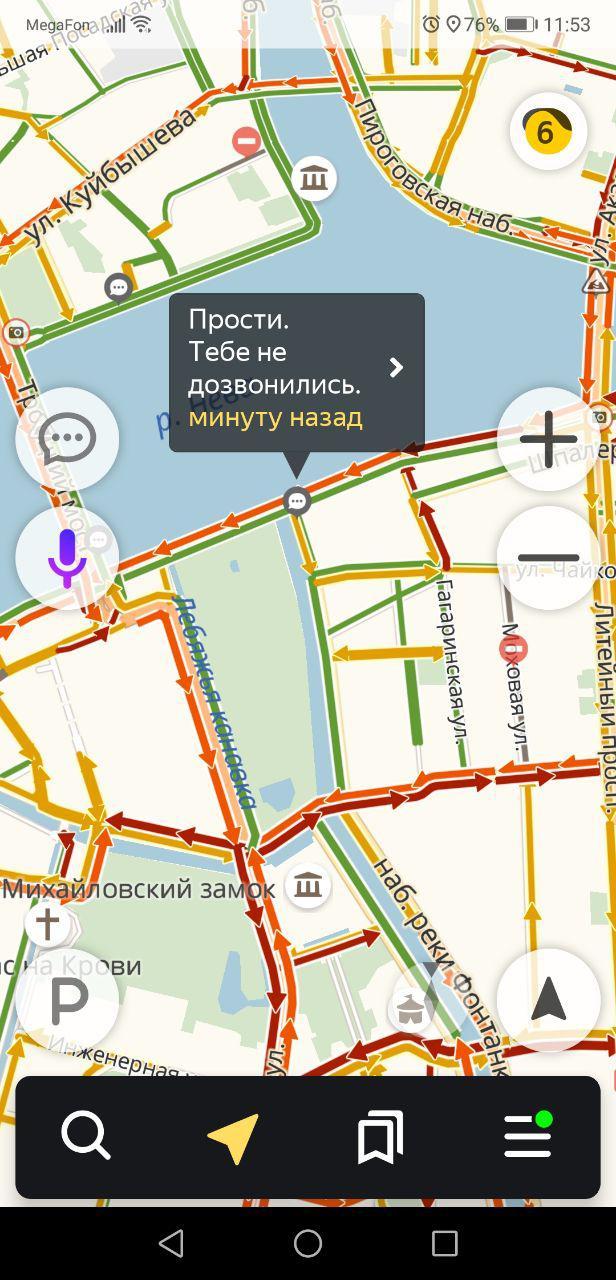Viewport: 616px width, 1280px height.
Task: Select the museum marker on the northern island
Action: (x=314, y=179)
